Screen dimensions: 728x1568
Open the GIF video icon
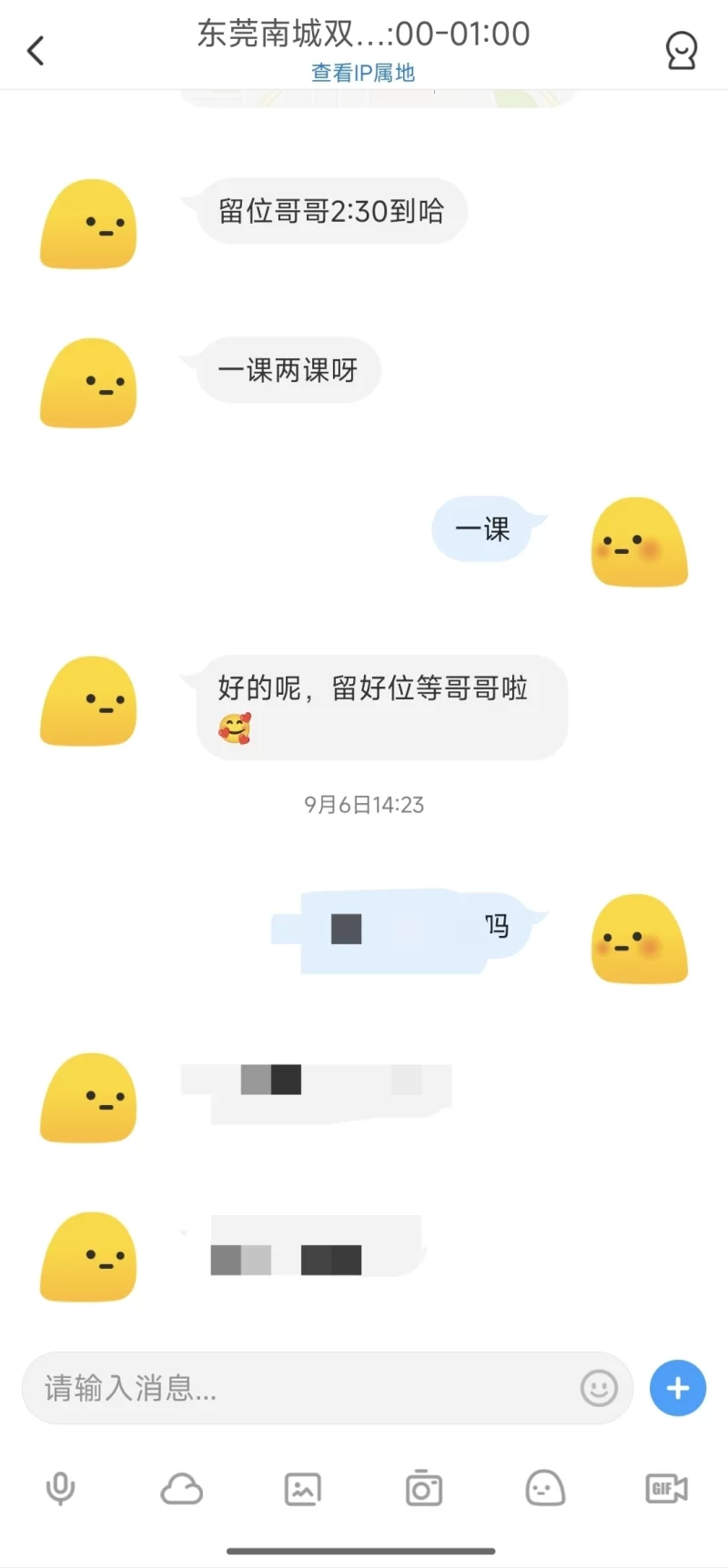[x=666, y=1489]
